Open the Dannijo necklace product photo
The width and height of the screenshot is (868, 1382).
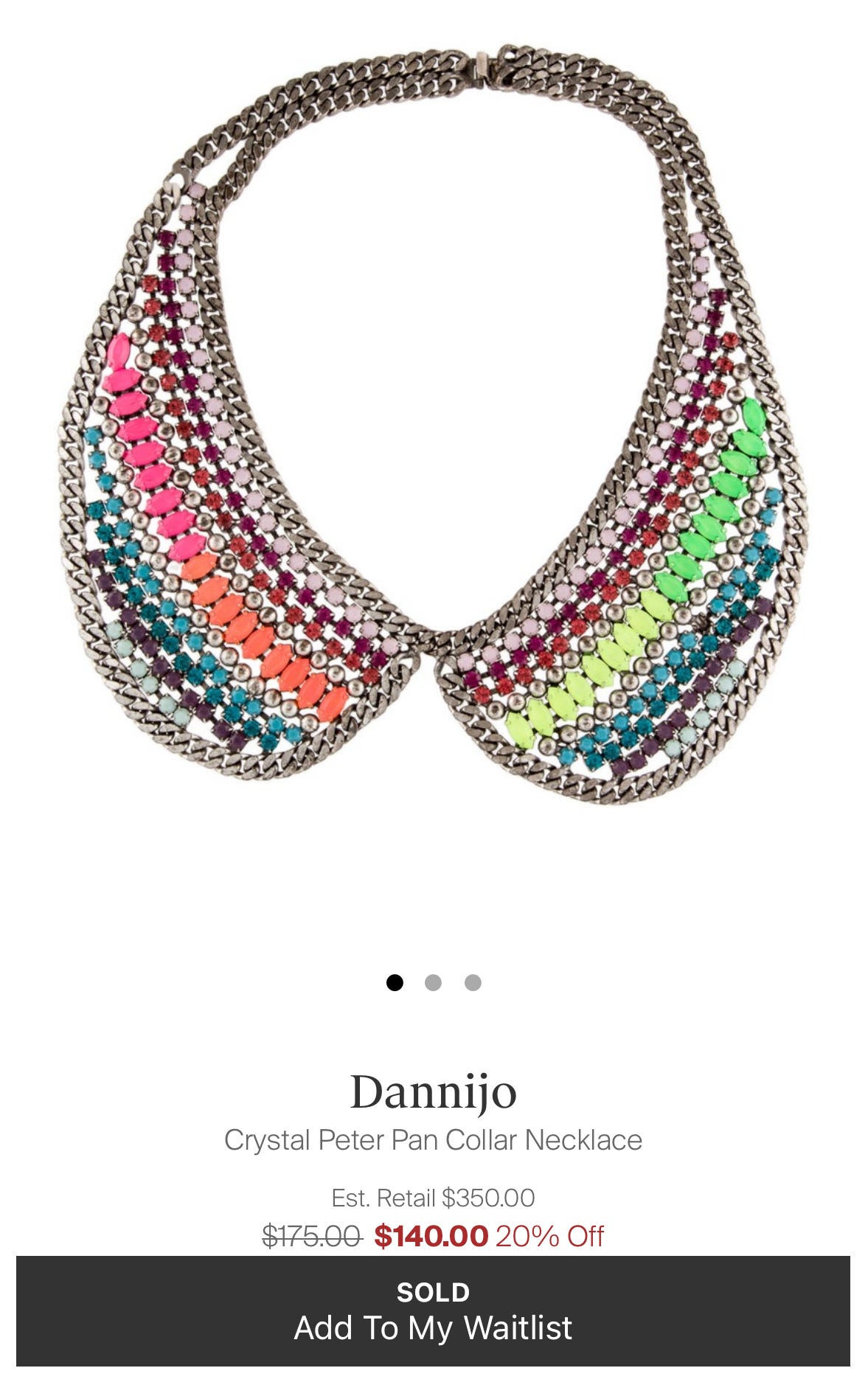[x=434, y=428]
